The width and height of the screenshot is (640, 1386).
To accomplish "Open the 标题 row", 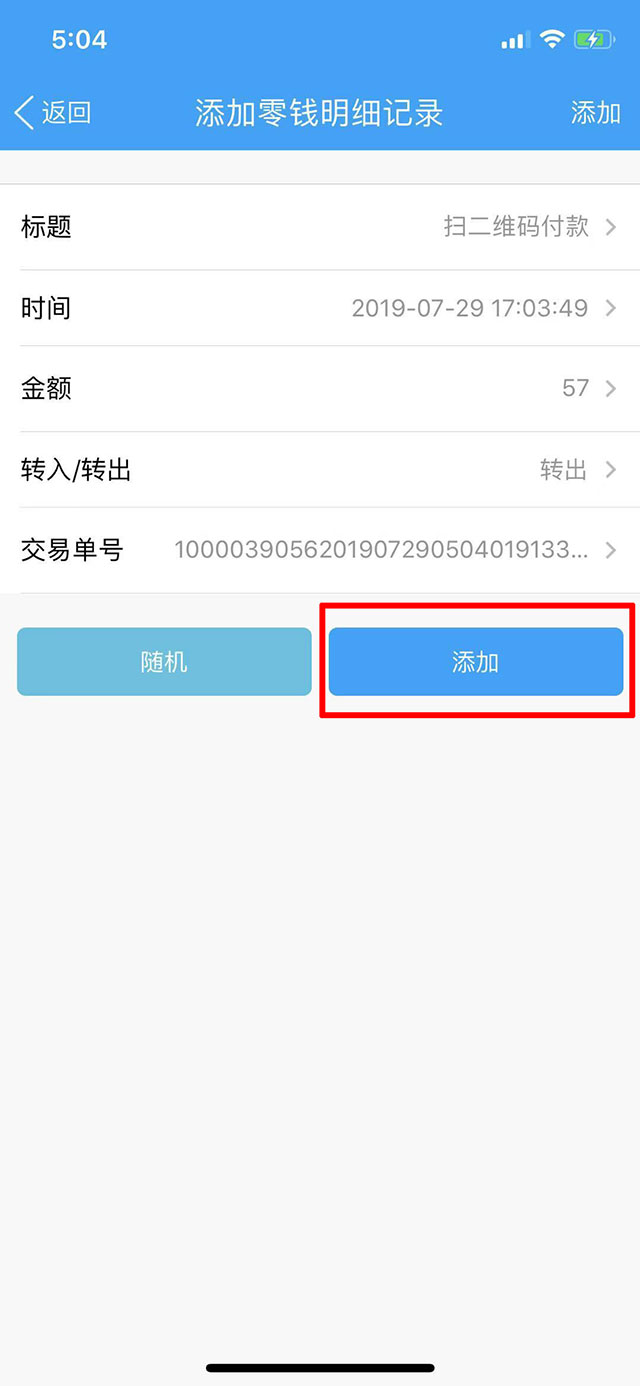I will [320, 227].
